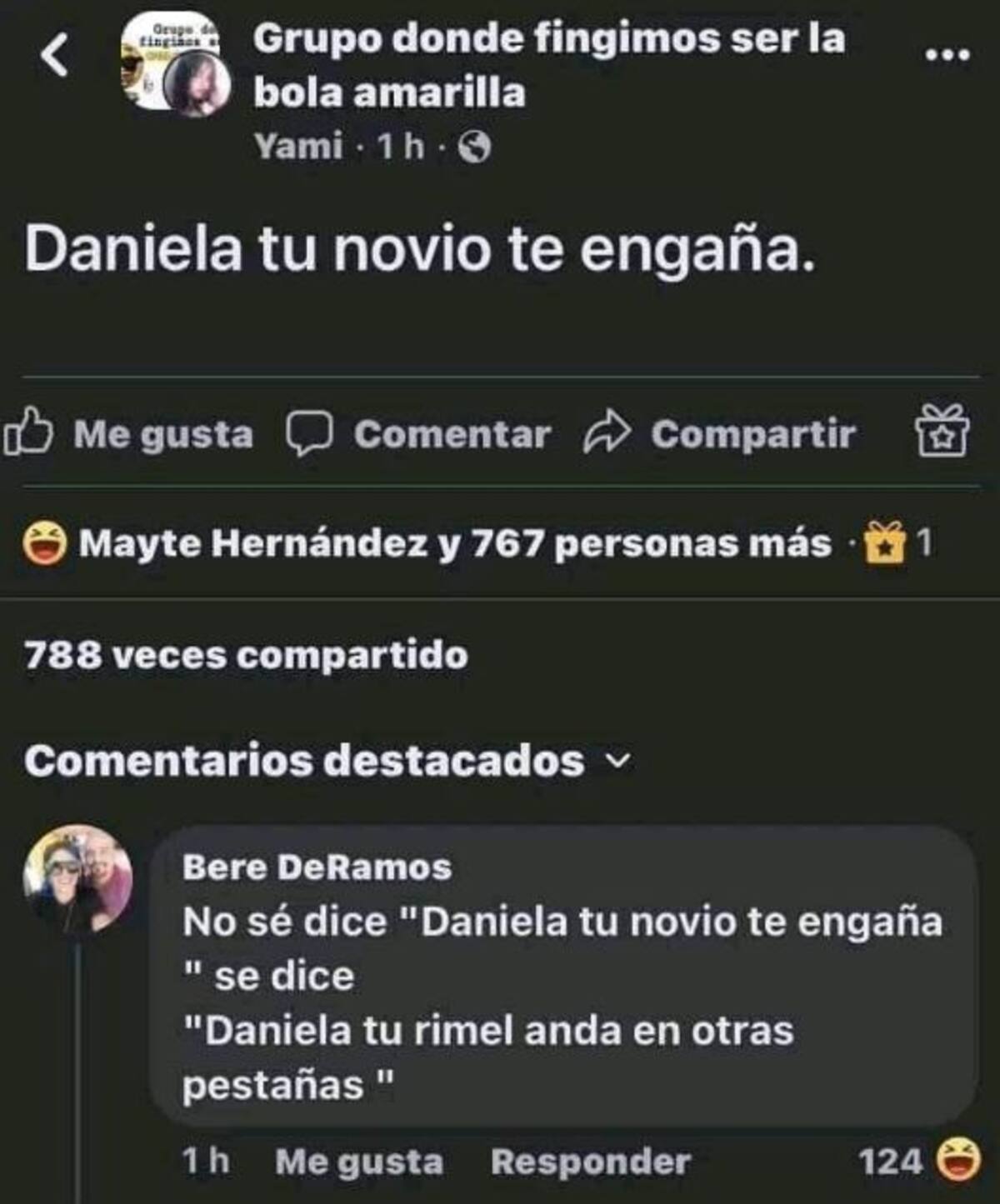Open Bere DeRamos's profile picture
The height and width of the screenshot is (1204, 1000).
78,878
